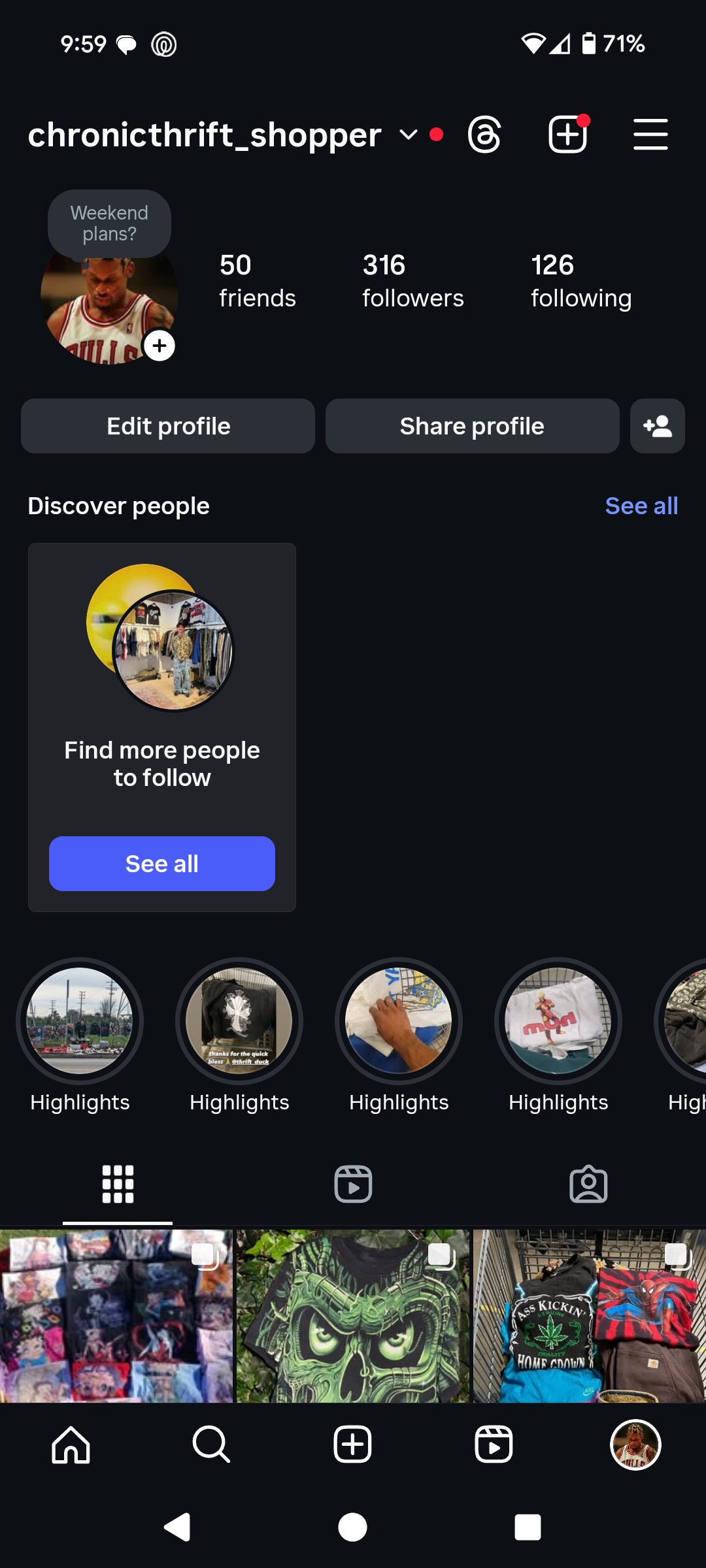This screenshot has width=706, height=1568.
Task: Add a story with the profile plus badge
Action: [x=160, y=346]
